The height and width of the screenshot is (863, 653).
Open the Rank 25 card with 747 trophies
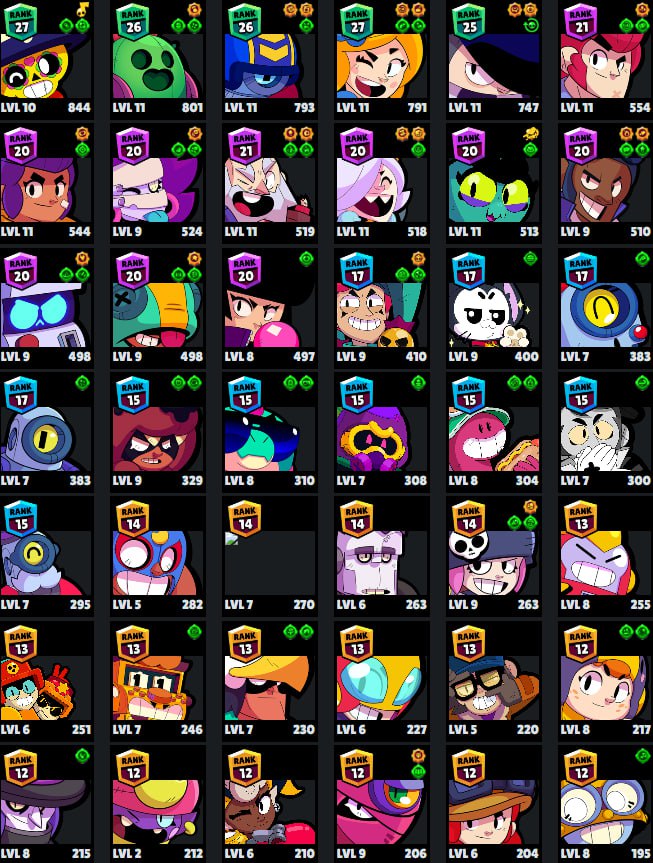click(493, 59)
